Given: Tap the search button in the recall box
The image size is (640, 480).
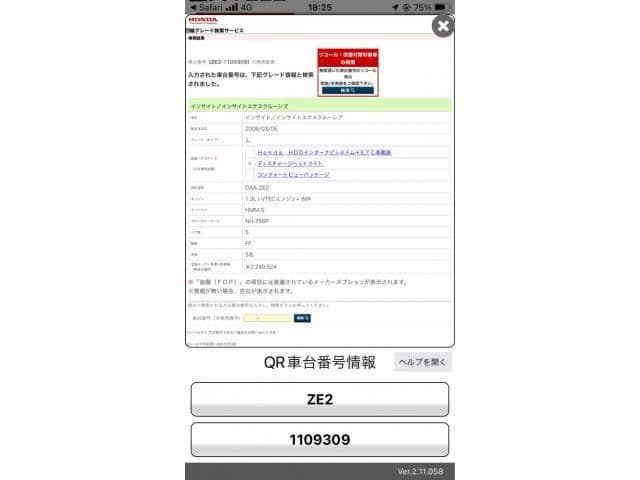Looking at the screenshot, I should pyautogui.click(x=347, y=90).
